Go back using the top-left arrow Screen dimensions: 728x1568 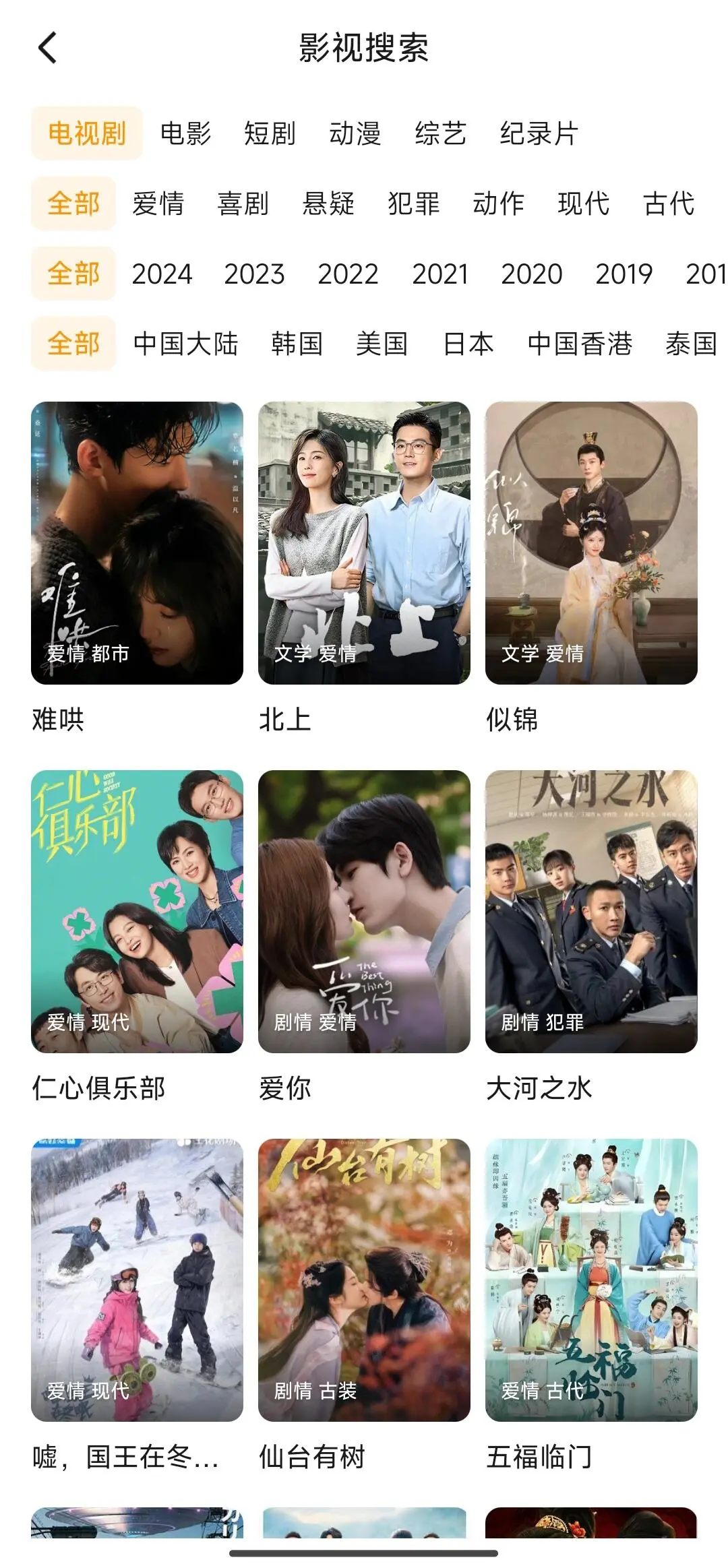click(47, 48)
